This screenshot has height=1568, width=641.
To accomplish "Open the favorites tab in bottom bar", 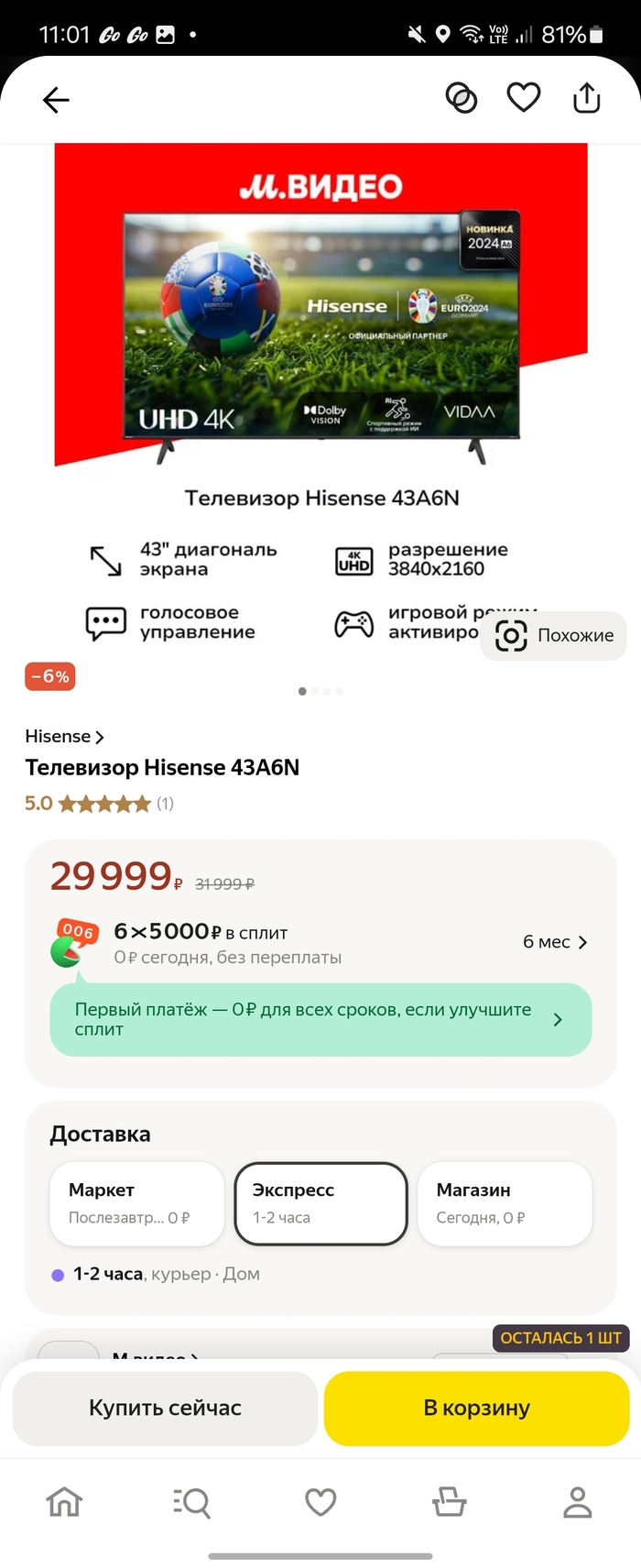I will pos(320,1502).
